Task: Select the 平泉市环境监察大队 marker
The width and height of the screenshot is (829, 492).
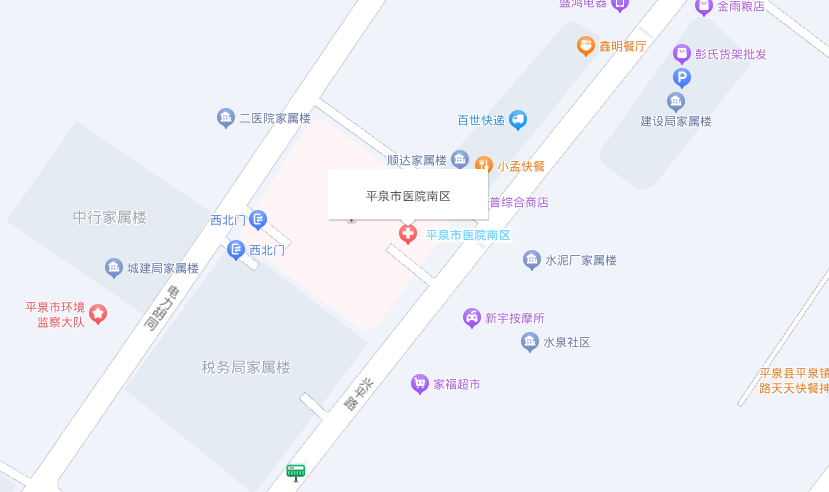Action: (98, 314)
